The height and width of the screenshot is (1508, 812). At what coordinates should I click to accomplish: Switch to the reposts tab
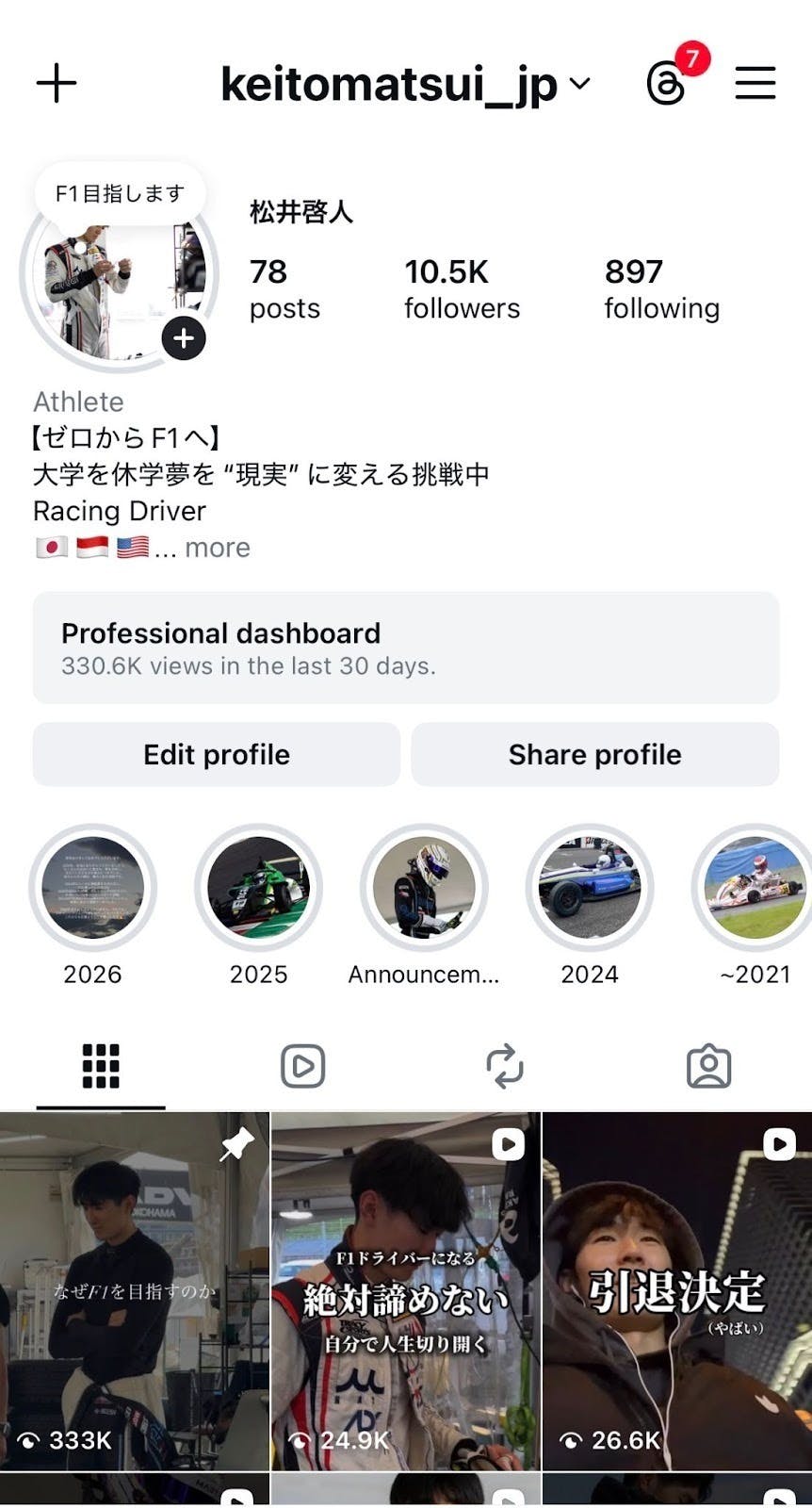pos(505,1066)
